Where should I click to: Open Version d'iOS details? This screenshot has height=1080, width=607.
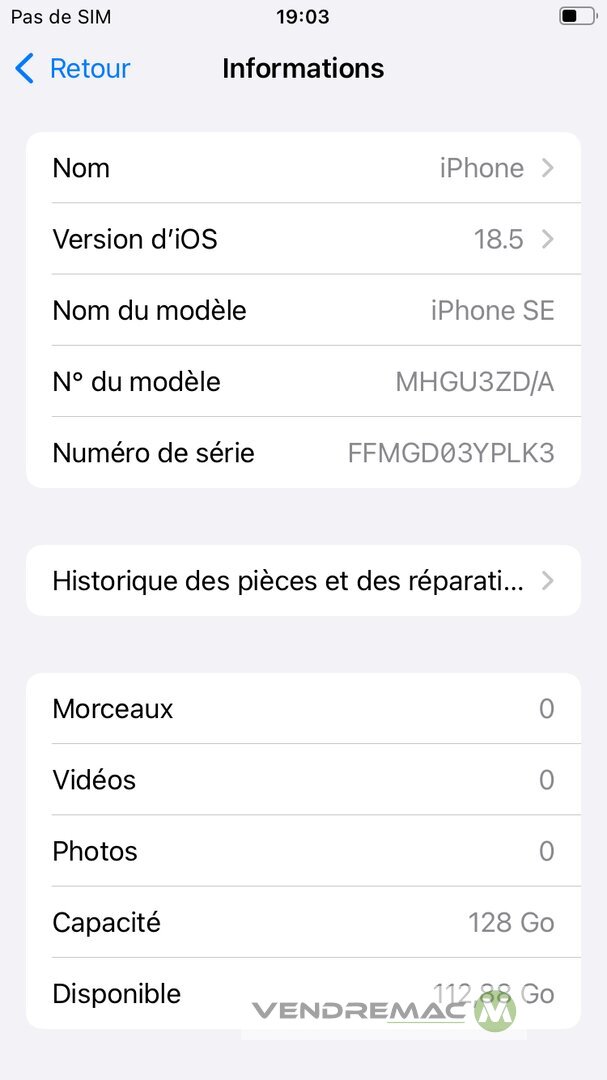302,239
